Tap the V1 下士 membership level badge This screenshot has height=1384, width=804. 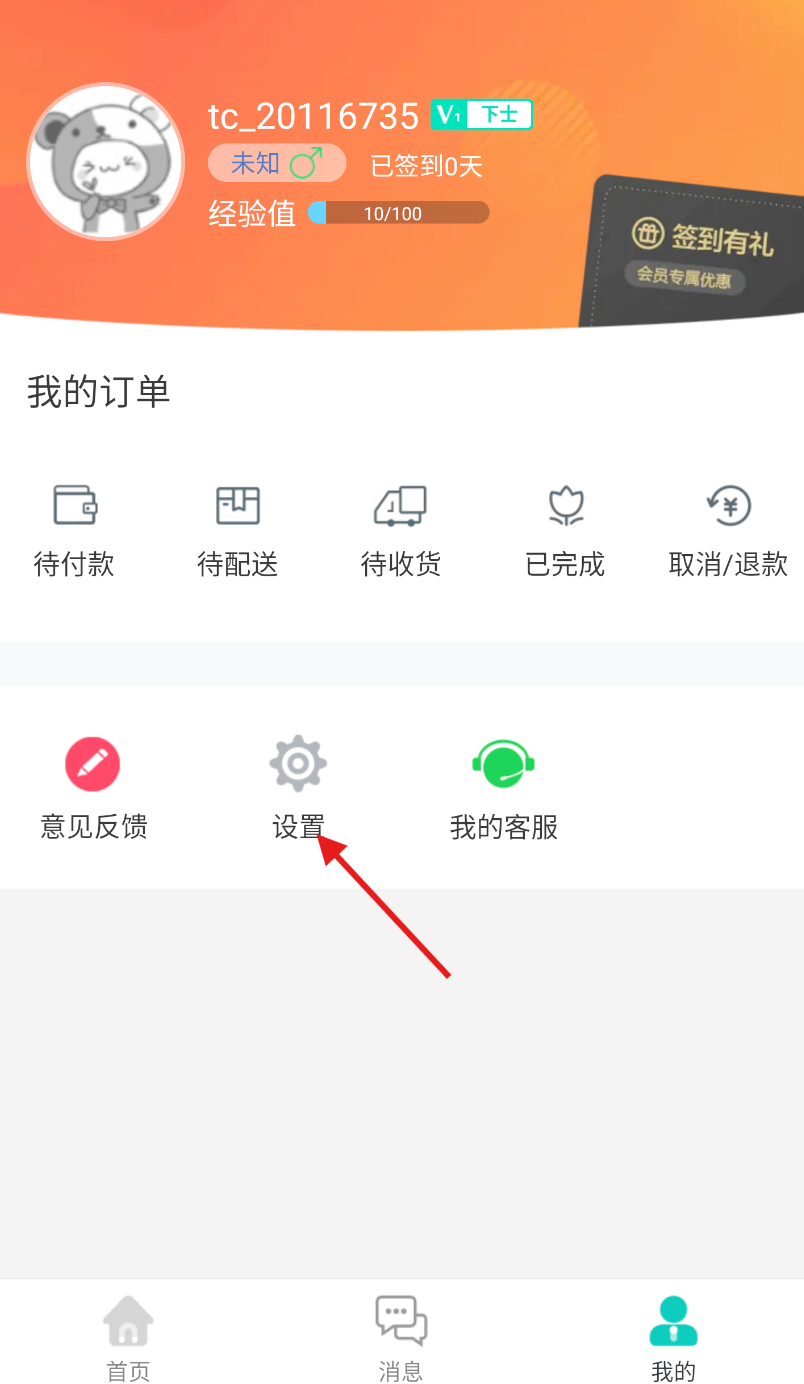[482, 114]
